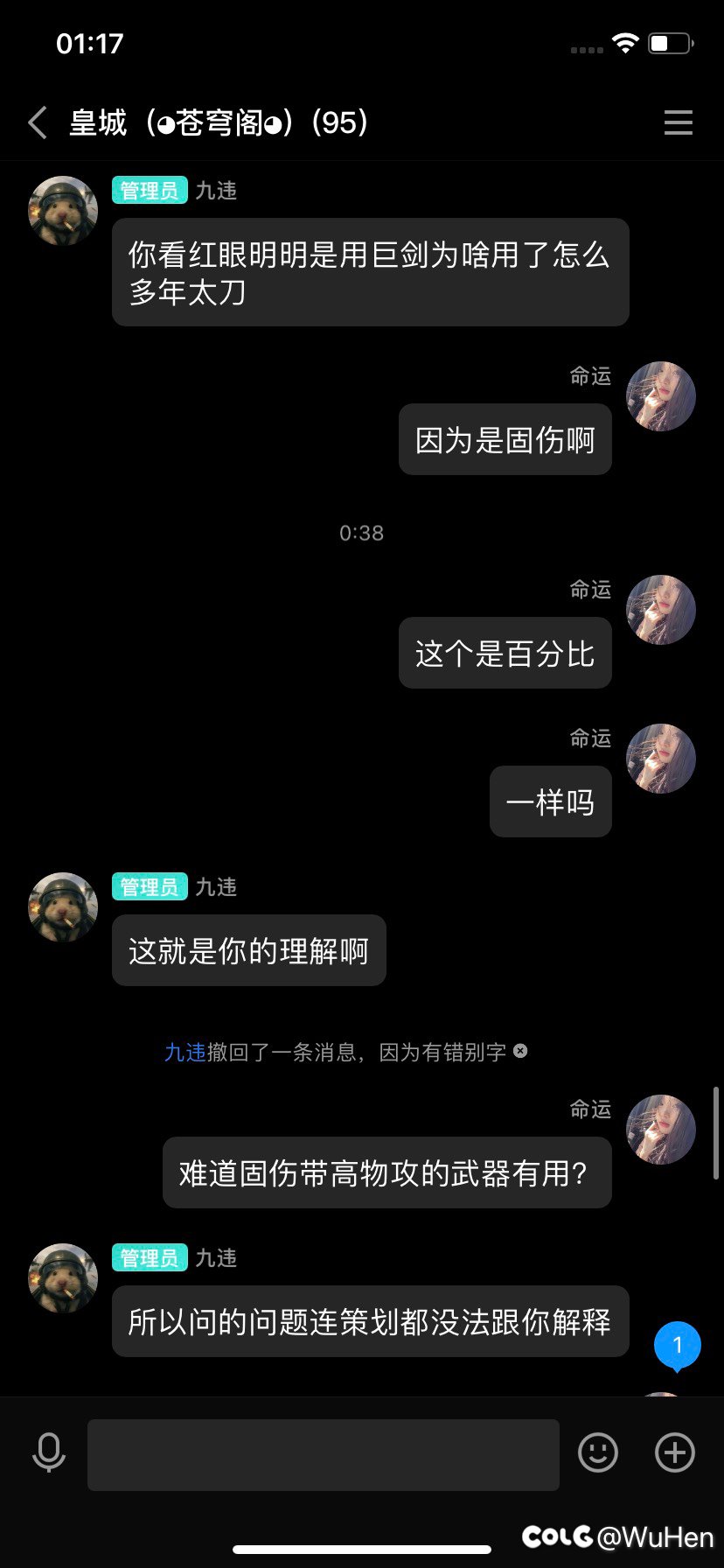
Task: Tap the message bubble saying 因为是固伤啊
Action: tap(505, 438)
